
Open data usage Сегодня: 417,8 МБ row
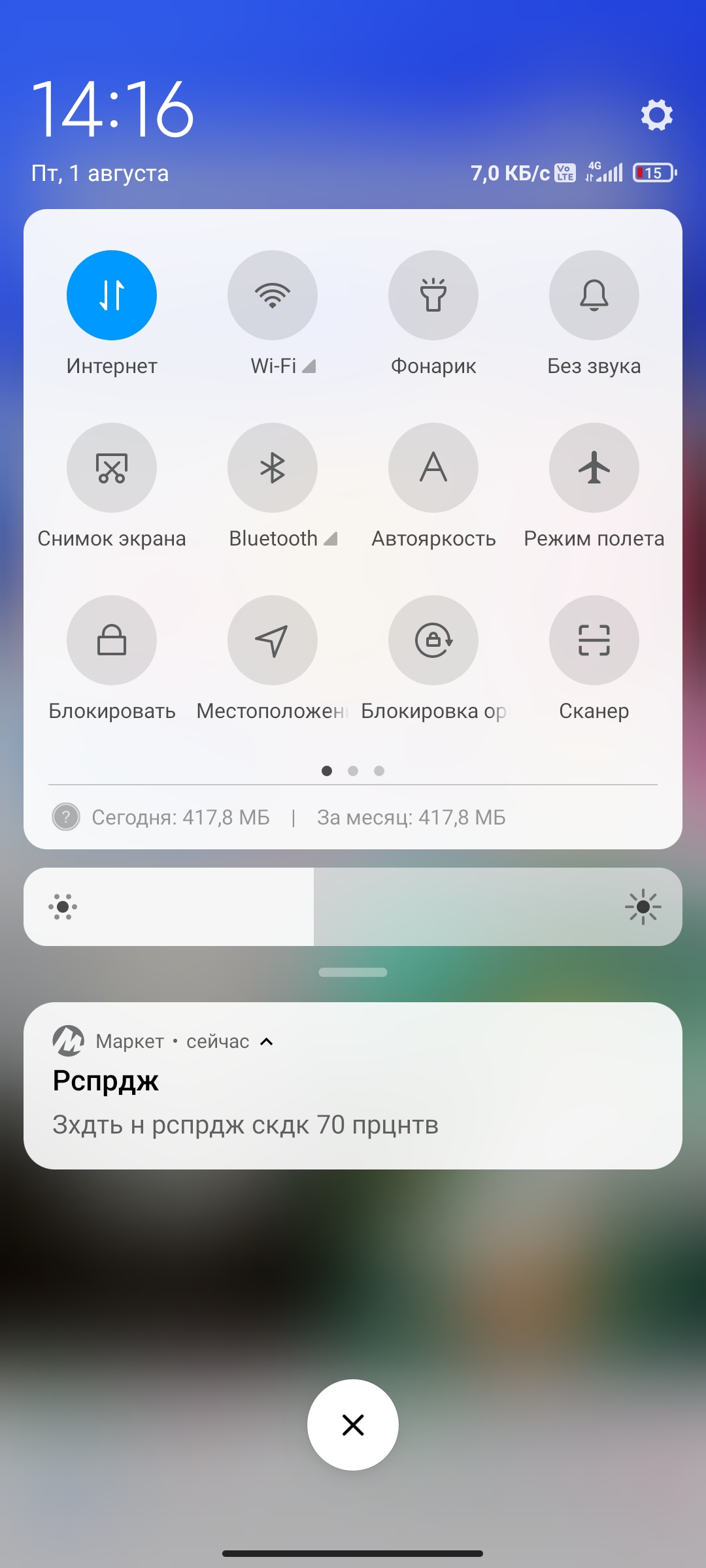point(180,817)
